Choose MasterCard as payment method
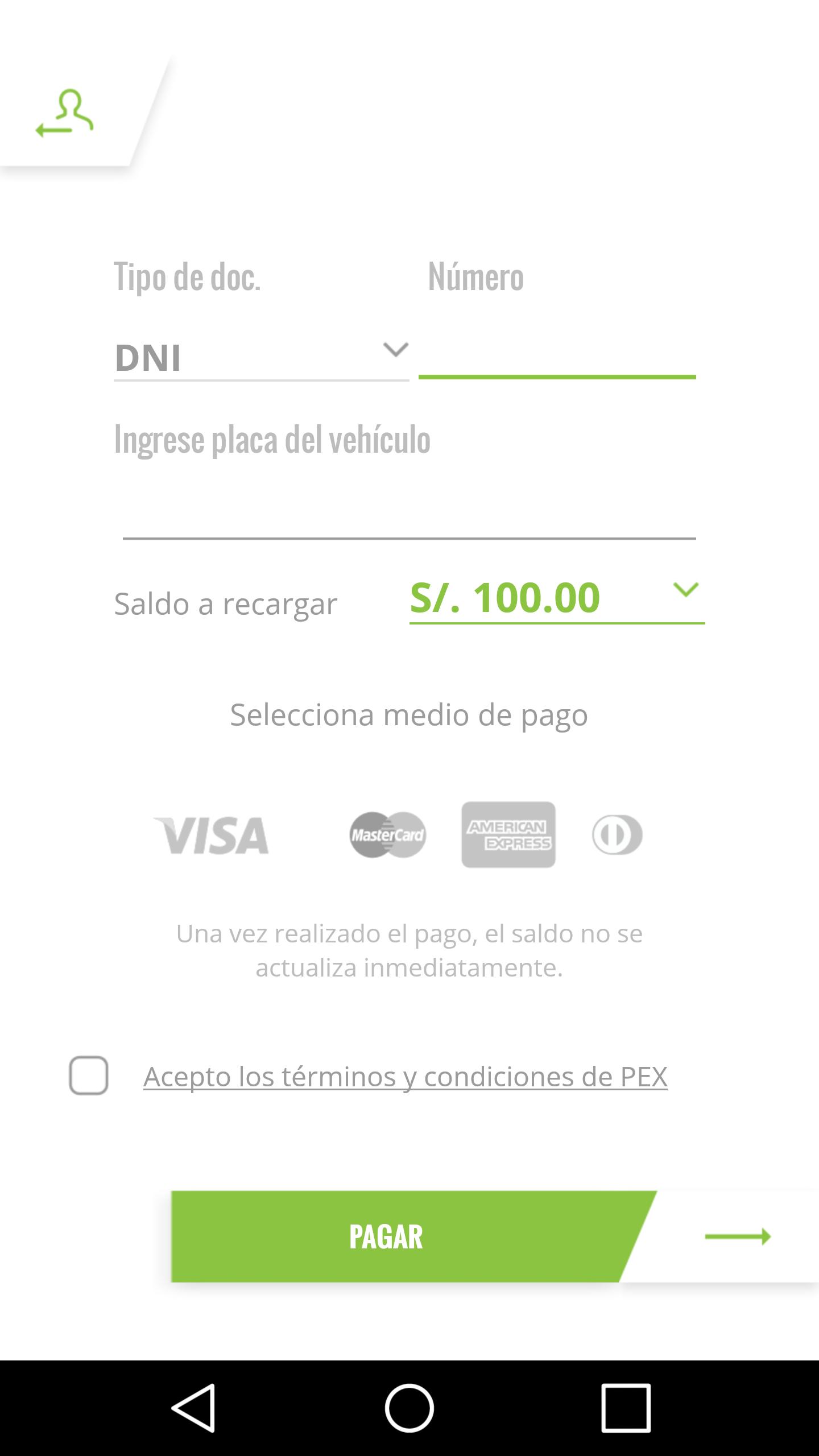Image resolution: width=819 pixels, height=1456 pixels. point(387,835)
